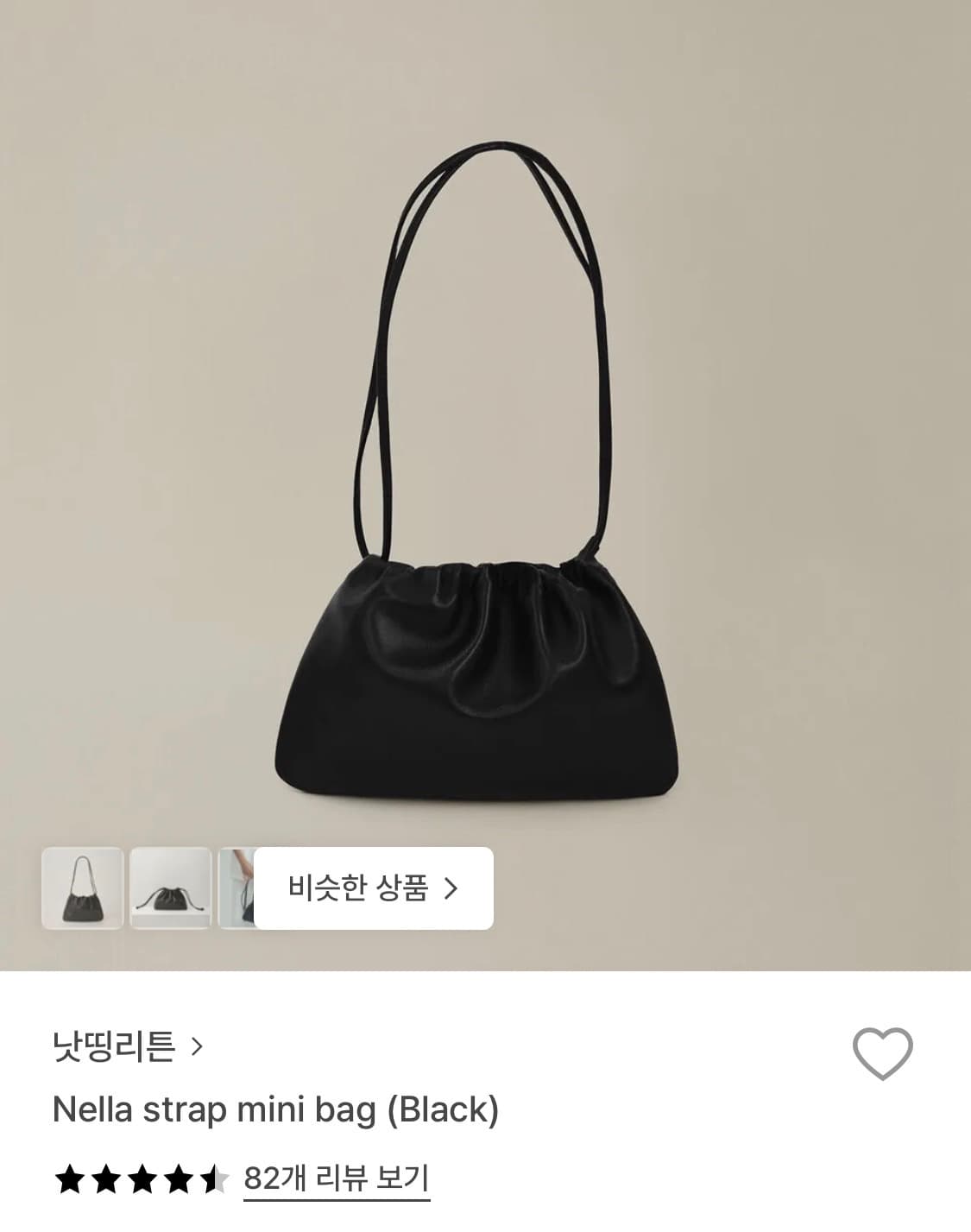Expand the brand page via the 낫띵리튼 chevron
This screenshot has width=971, height=1232.
[197, 1045]
